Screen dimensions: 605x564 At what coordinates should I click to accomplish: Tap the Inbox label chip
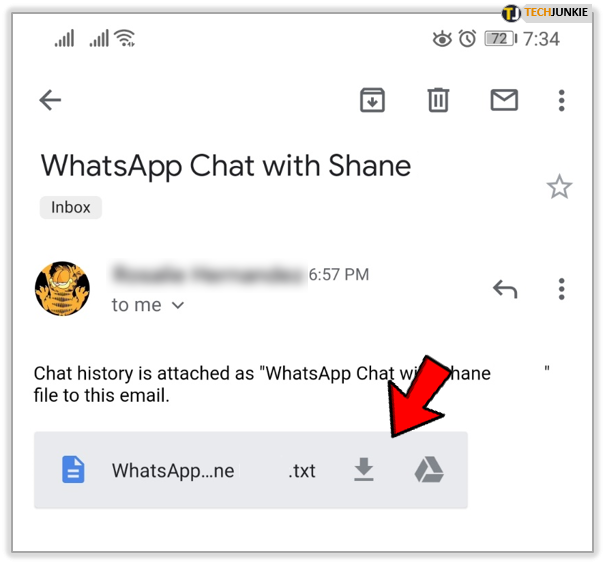click(71, 208)
